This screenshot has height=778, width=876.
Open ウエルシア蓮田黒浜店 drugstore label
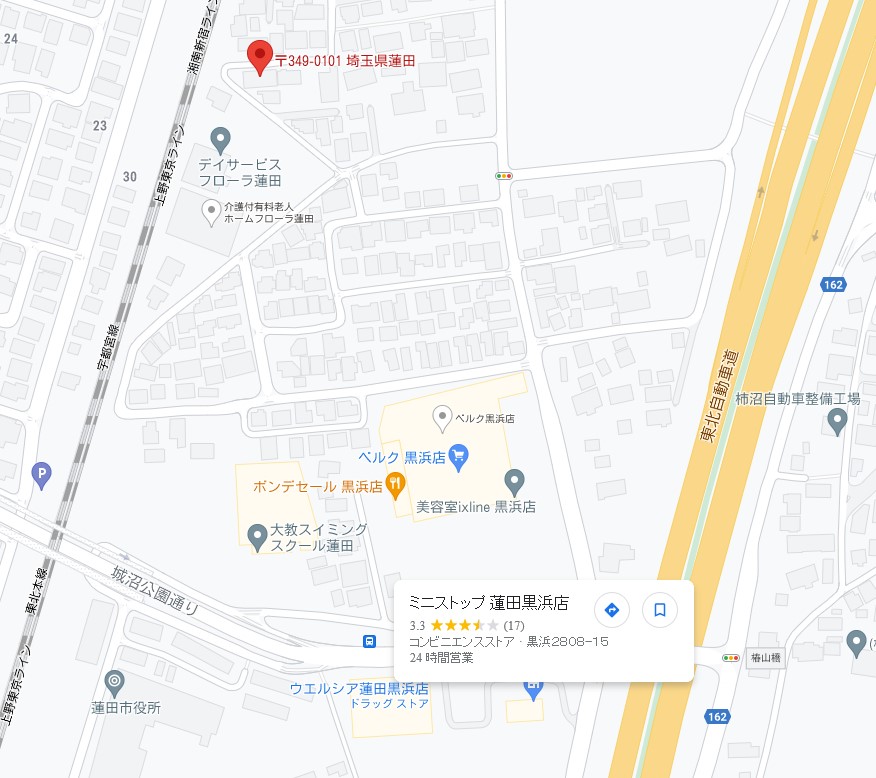(358, 689)
